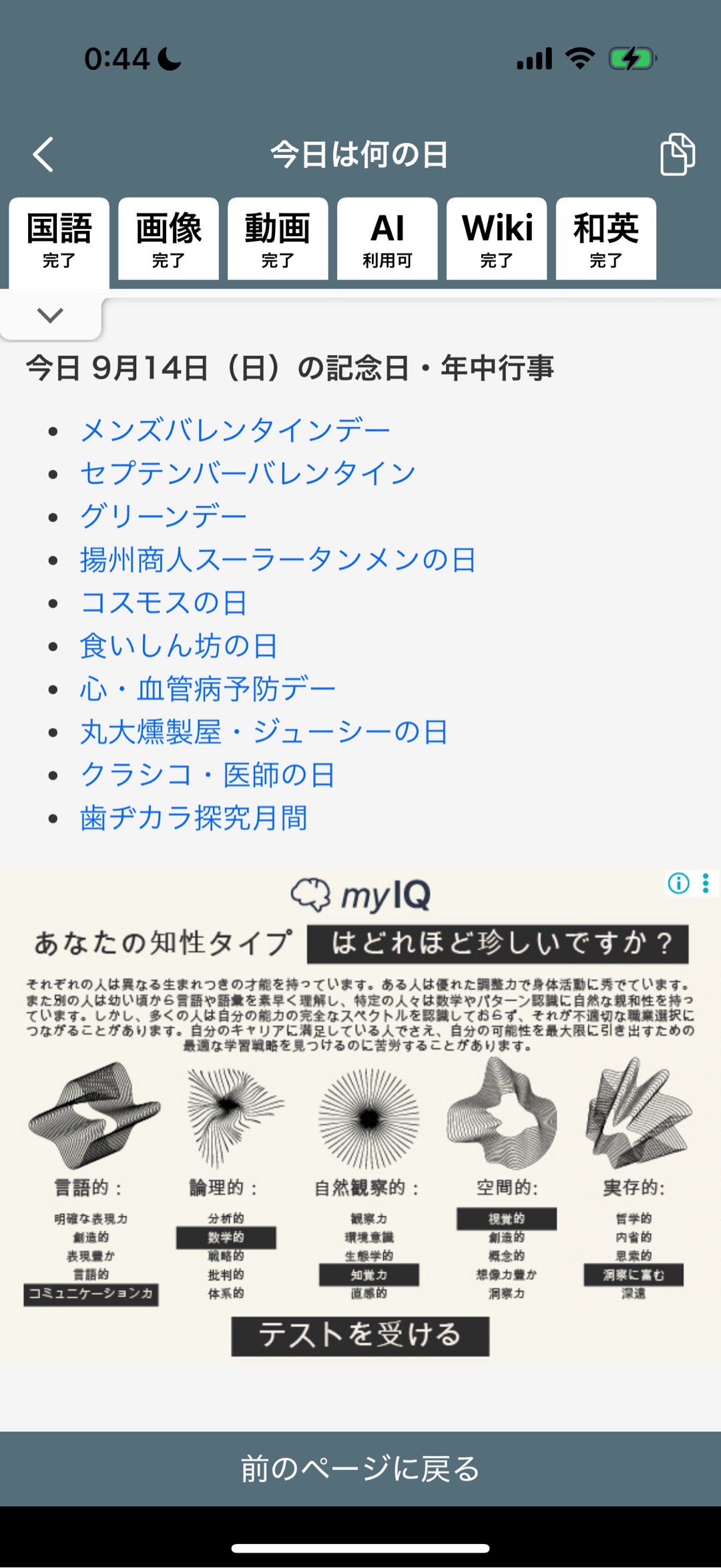The width and height of the screenshot is (721, 1568).
Task: Select the AI tab
Action: [387, 239]
